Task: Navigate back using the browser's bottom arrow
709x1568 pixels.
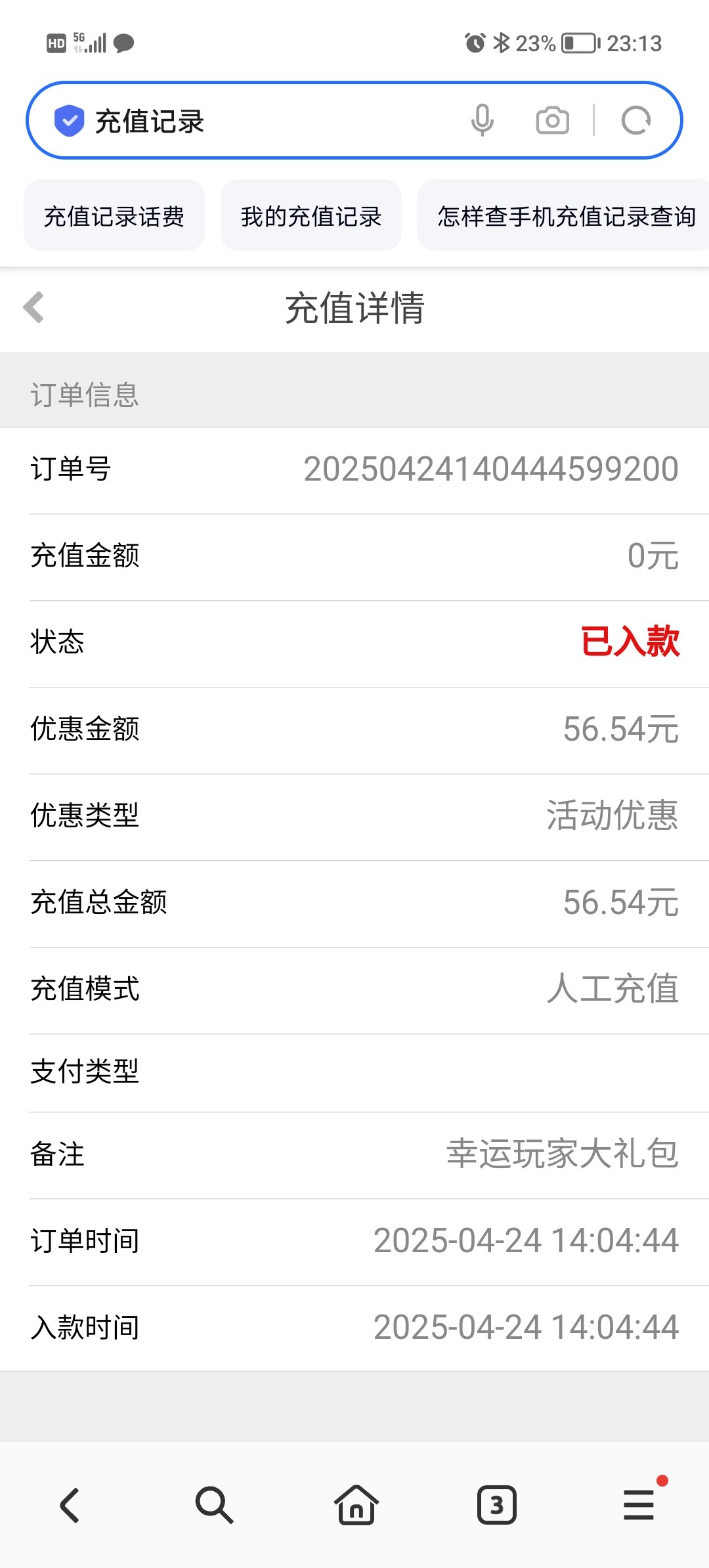Action: 70,1505
